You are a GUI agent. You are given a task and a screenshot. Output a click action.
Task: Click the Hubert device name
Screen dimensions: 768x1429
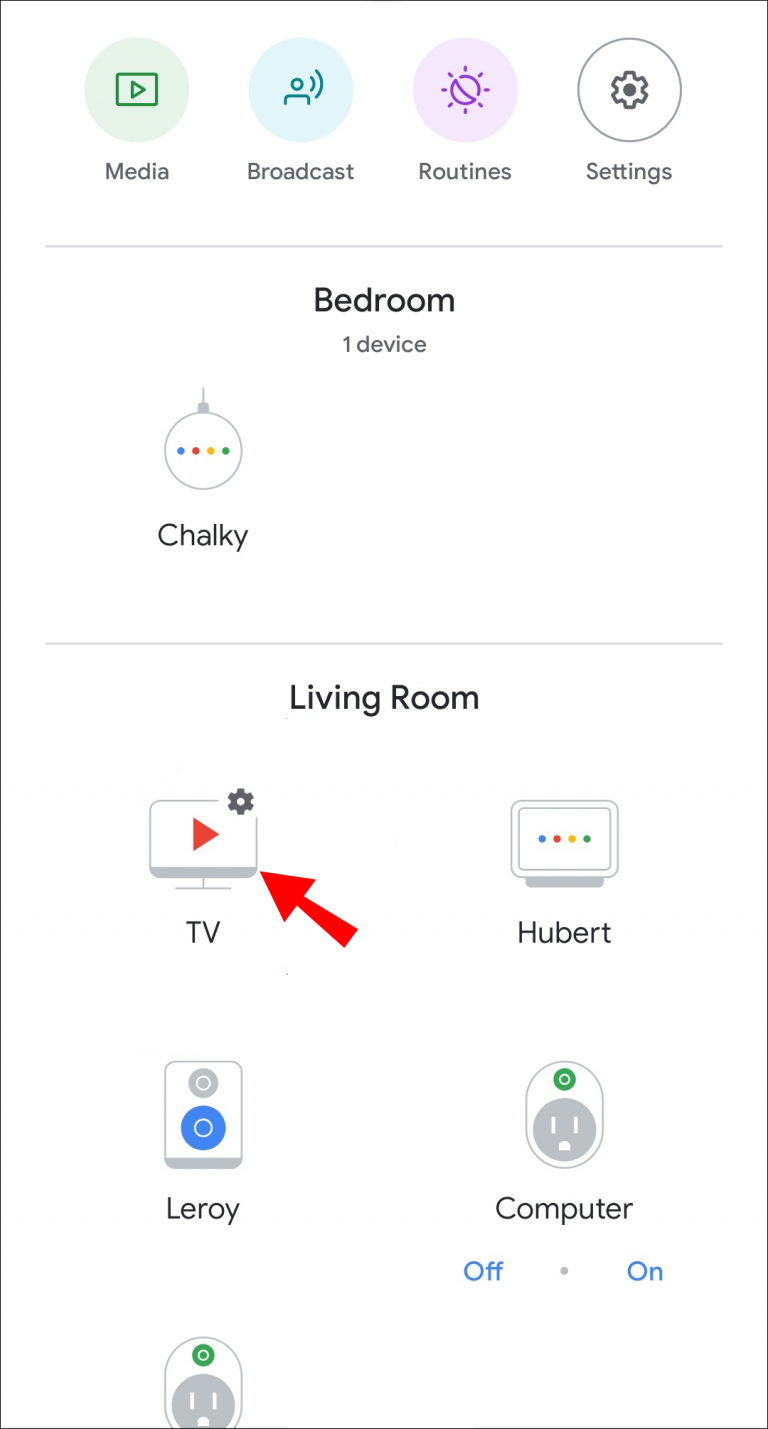click(x=564, y=932)
